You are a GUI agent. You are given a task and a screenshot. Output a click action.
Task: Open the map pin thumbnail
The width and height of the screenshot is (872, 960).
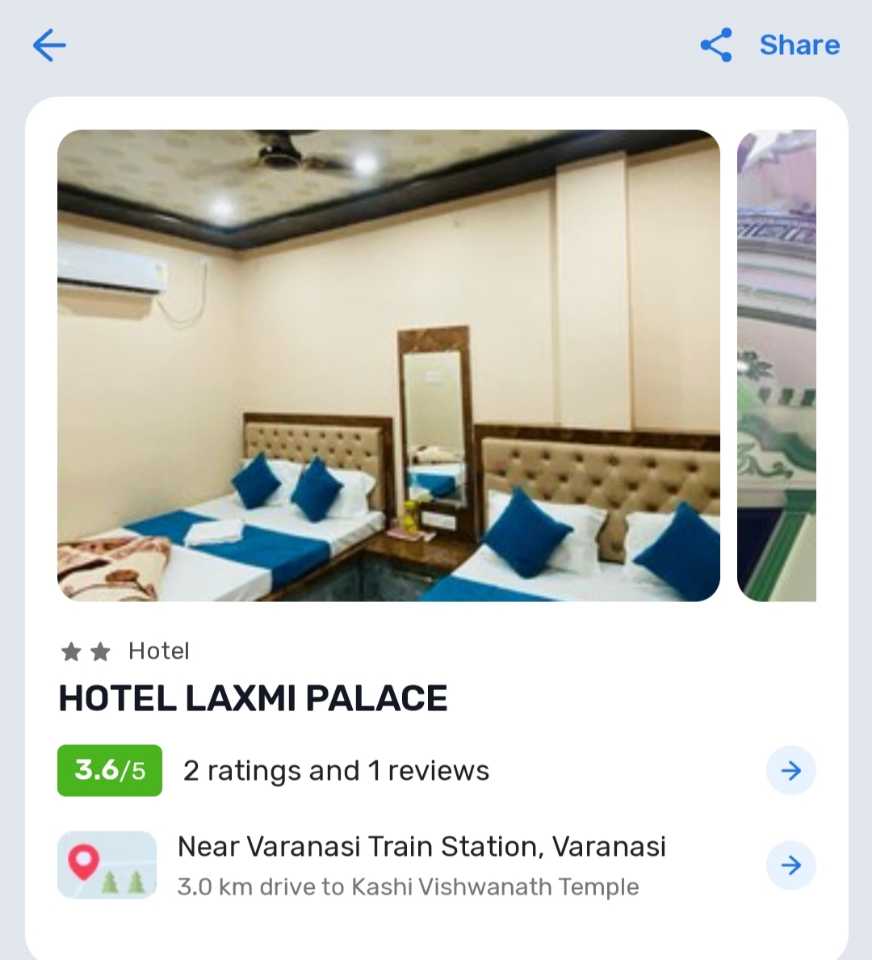pyautogui.click(x=107, y=865)
